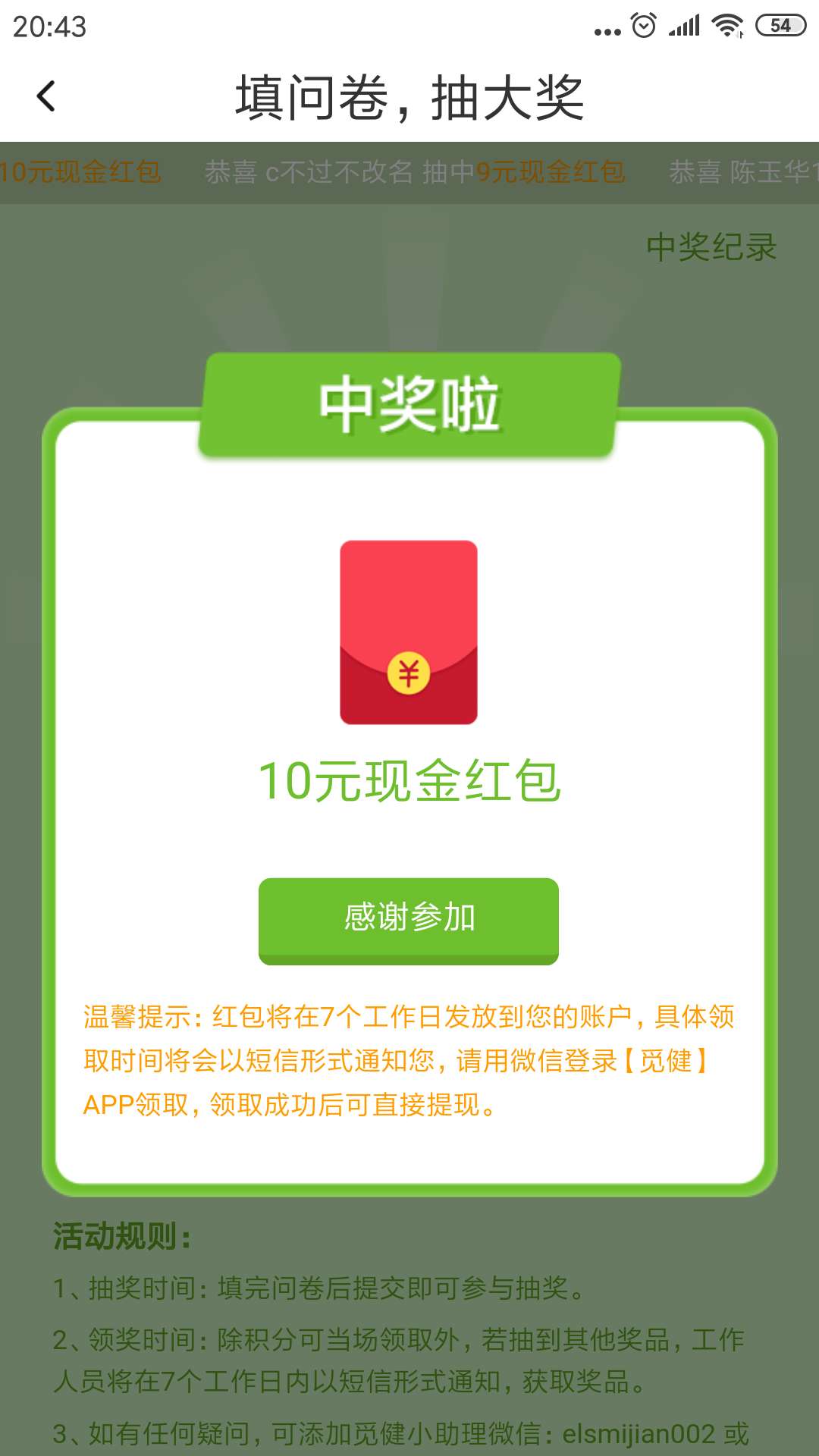The height and width of the screenshot is (1456, 819).
Task: Tap the cellular signal bars icon
Action: (x=685, y=24)
